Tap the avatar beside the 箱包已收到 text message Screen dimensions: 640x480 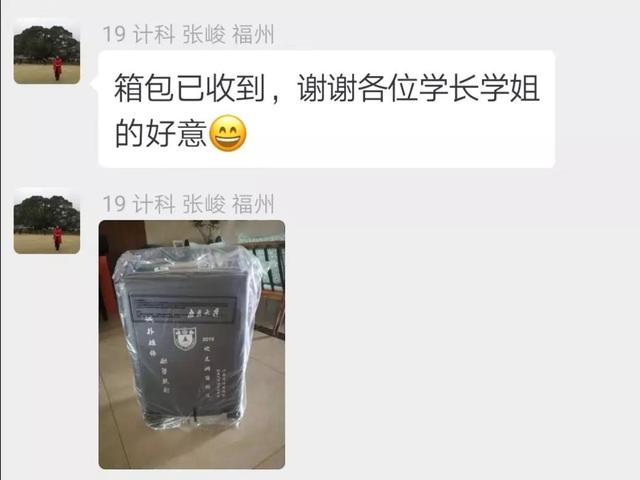[x=47, y=52]
